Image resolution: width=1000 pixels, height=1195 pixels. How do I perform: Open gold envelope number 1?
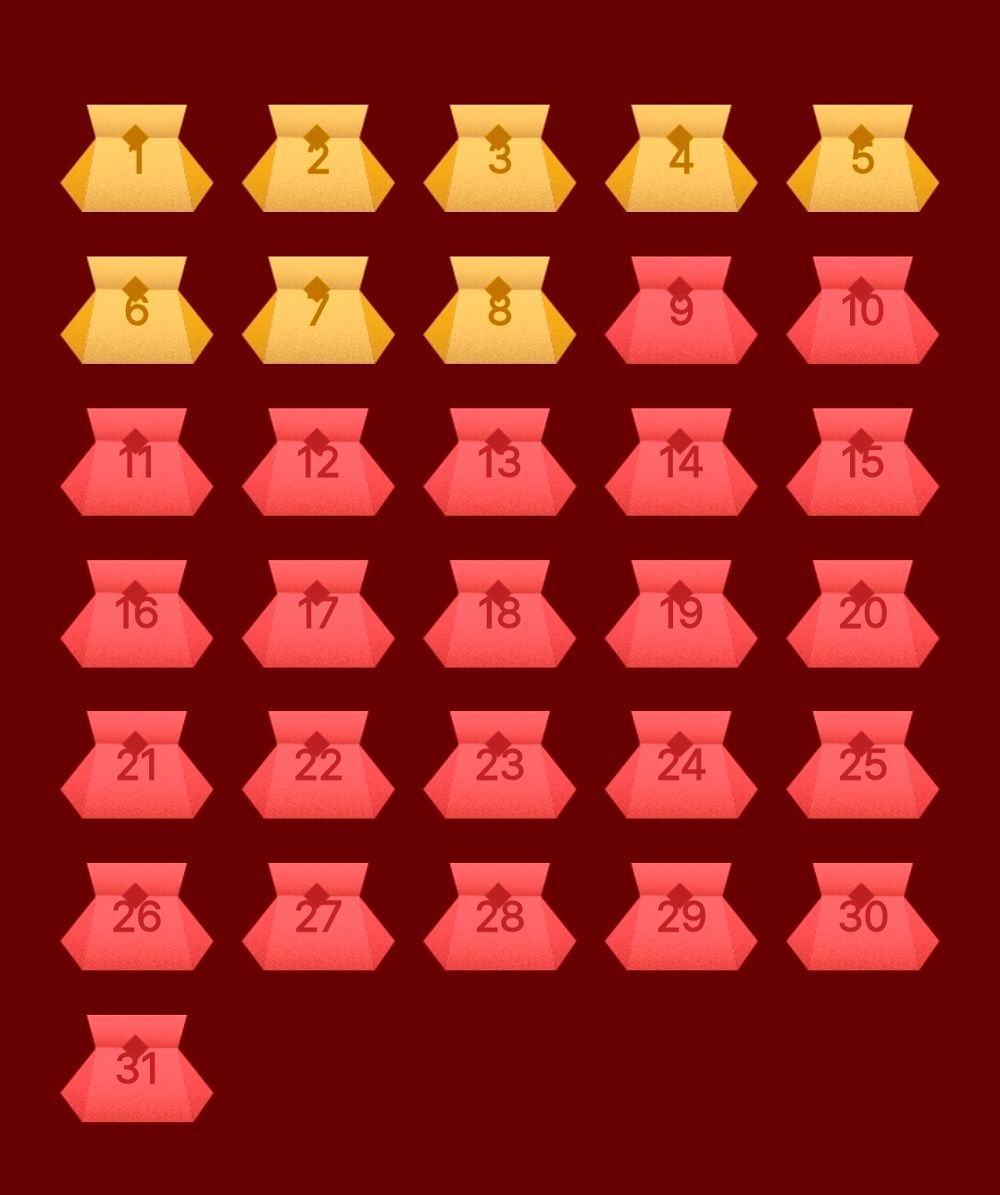(137, 160)
